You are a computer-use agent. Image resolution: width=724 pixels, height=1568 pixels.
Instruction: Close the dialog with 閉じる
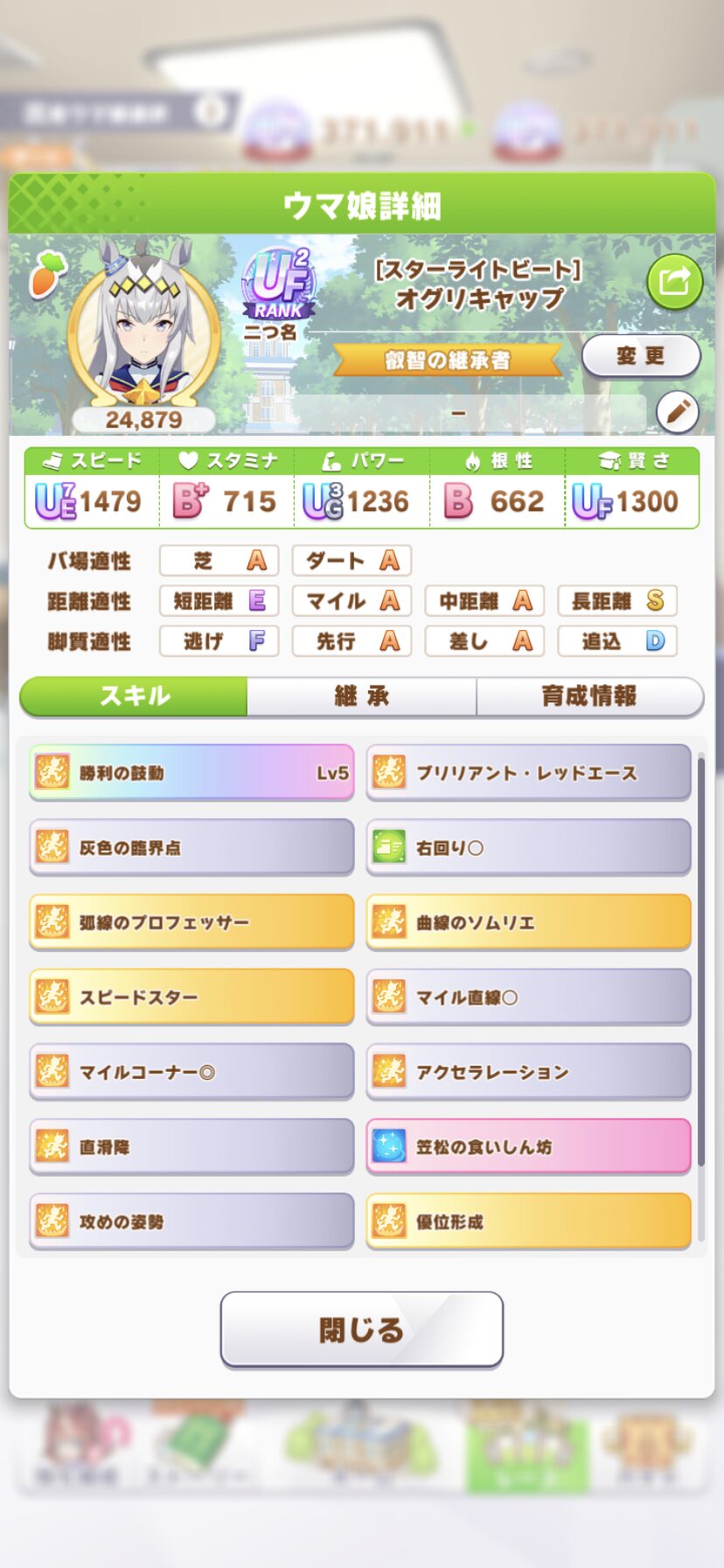pyautogui.click(x=361, y=1329)
